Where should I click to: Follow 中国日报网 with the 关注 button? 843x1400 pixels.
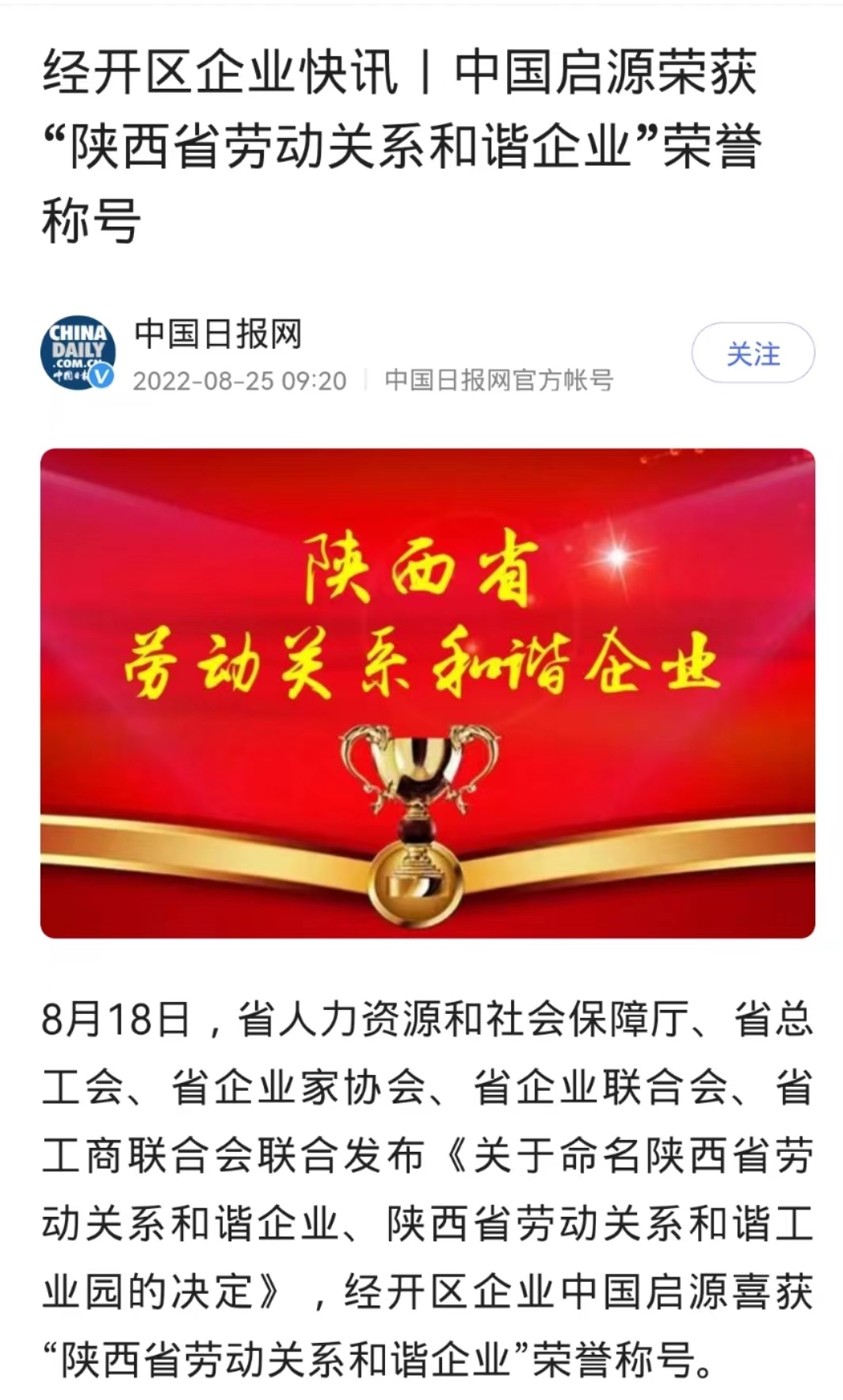(x=753, y=354)
